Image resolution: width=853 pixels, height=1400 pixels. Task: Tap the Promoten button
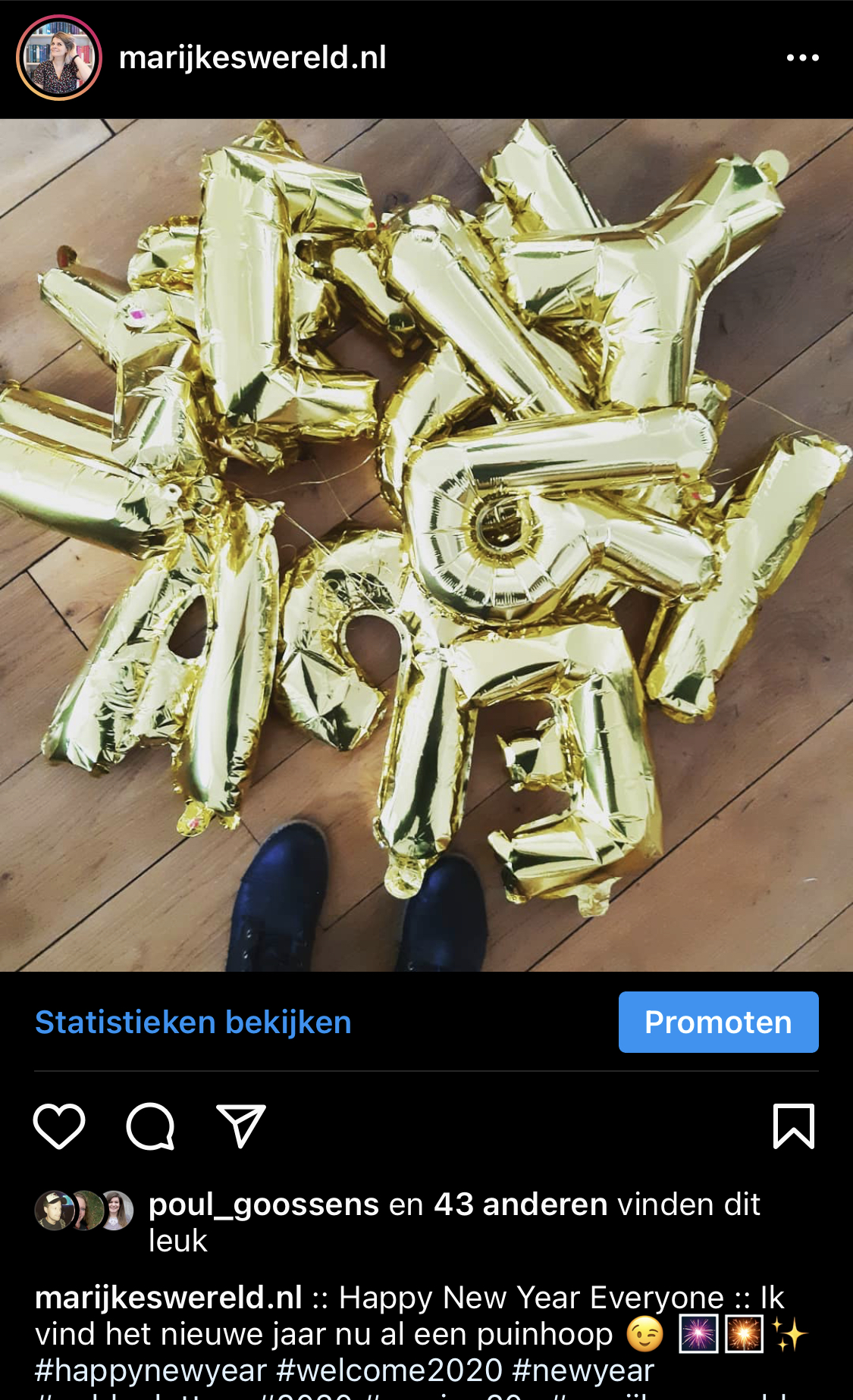click(718, 1022)
